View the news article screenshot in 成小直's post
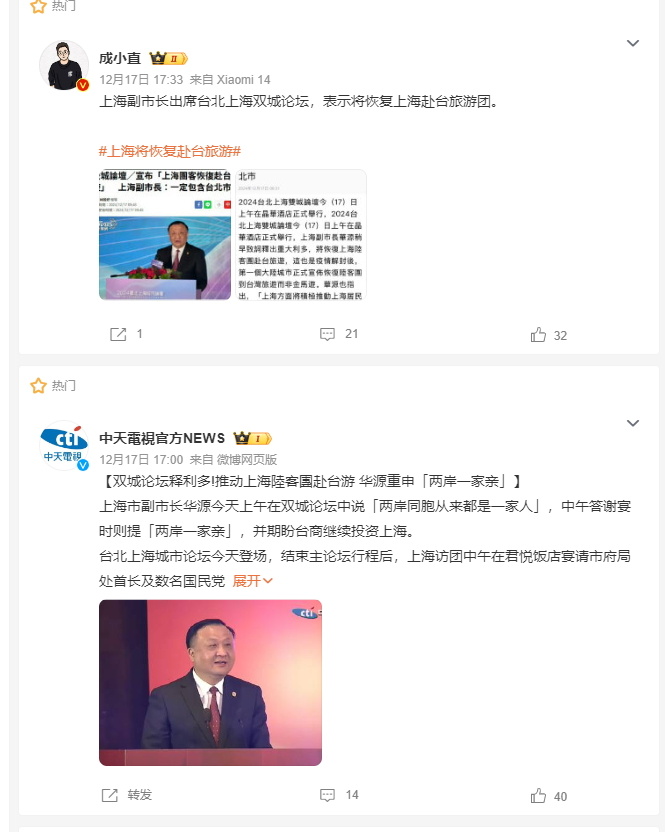 301,235
